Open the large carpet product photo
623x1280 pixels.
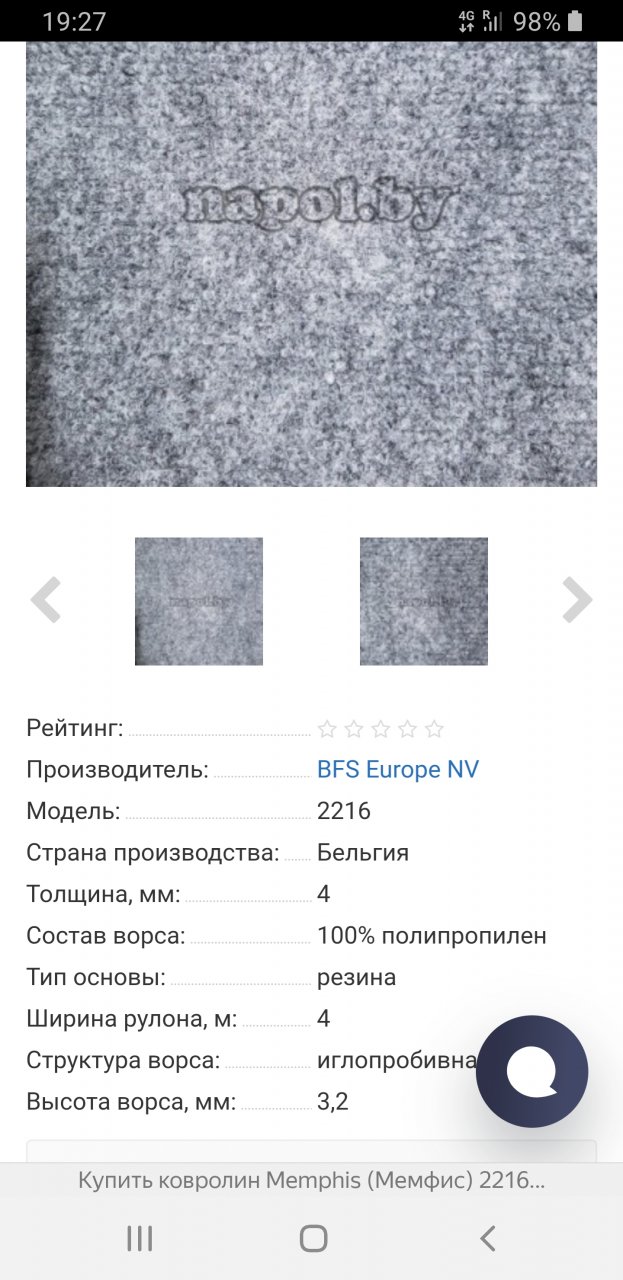(x=311, y=264)
